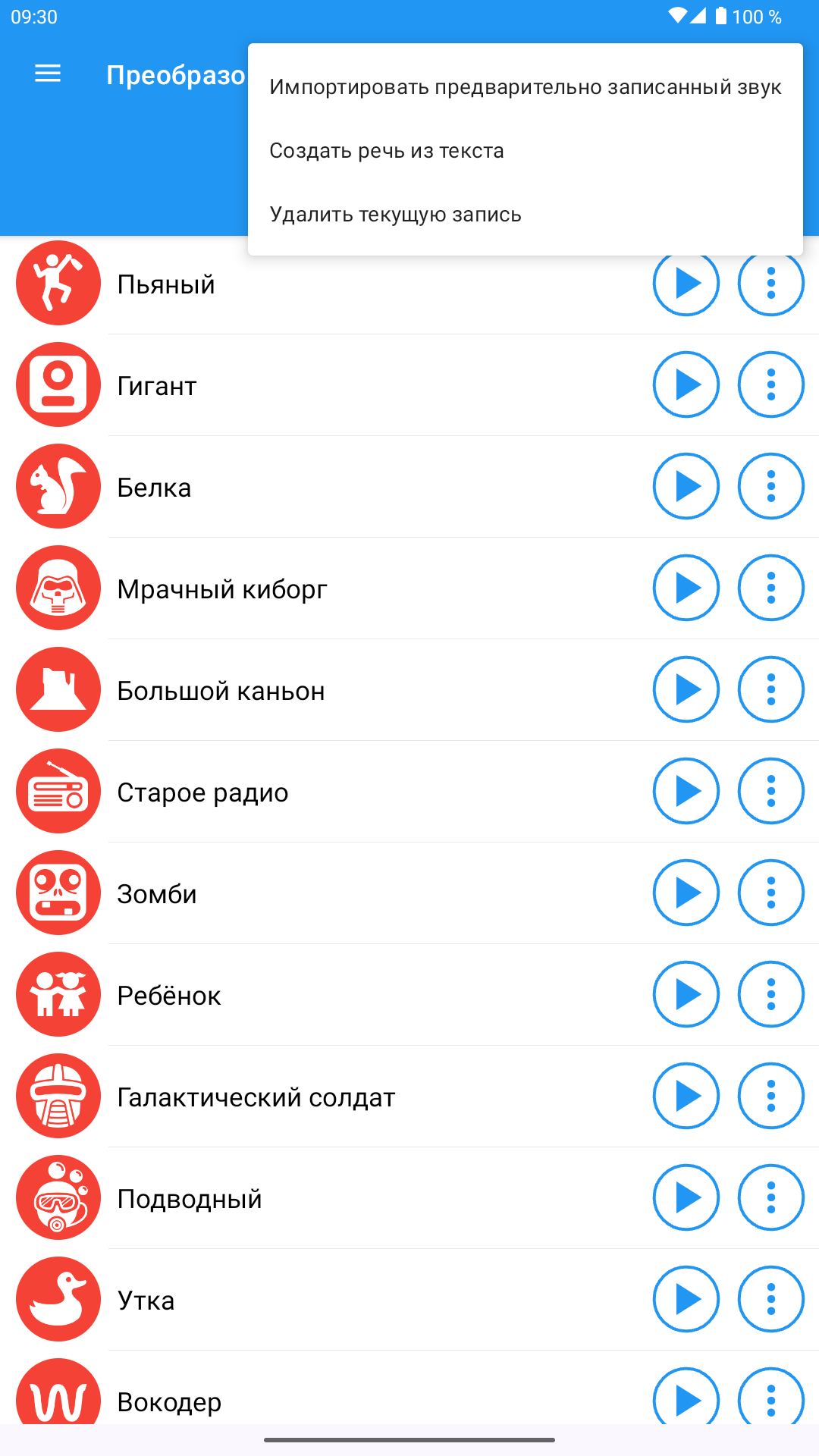
Task: Tap Удалить текущую запись option
Action: coord(525,214)
